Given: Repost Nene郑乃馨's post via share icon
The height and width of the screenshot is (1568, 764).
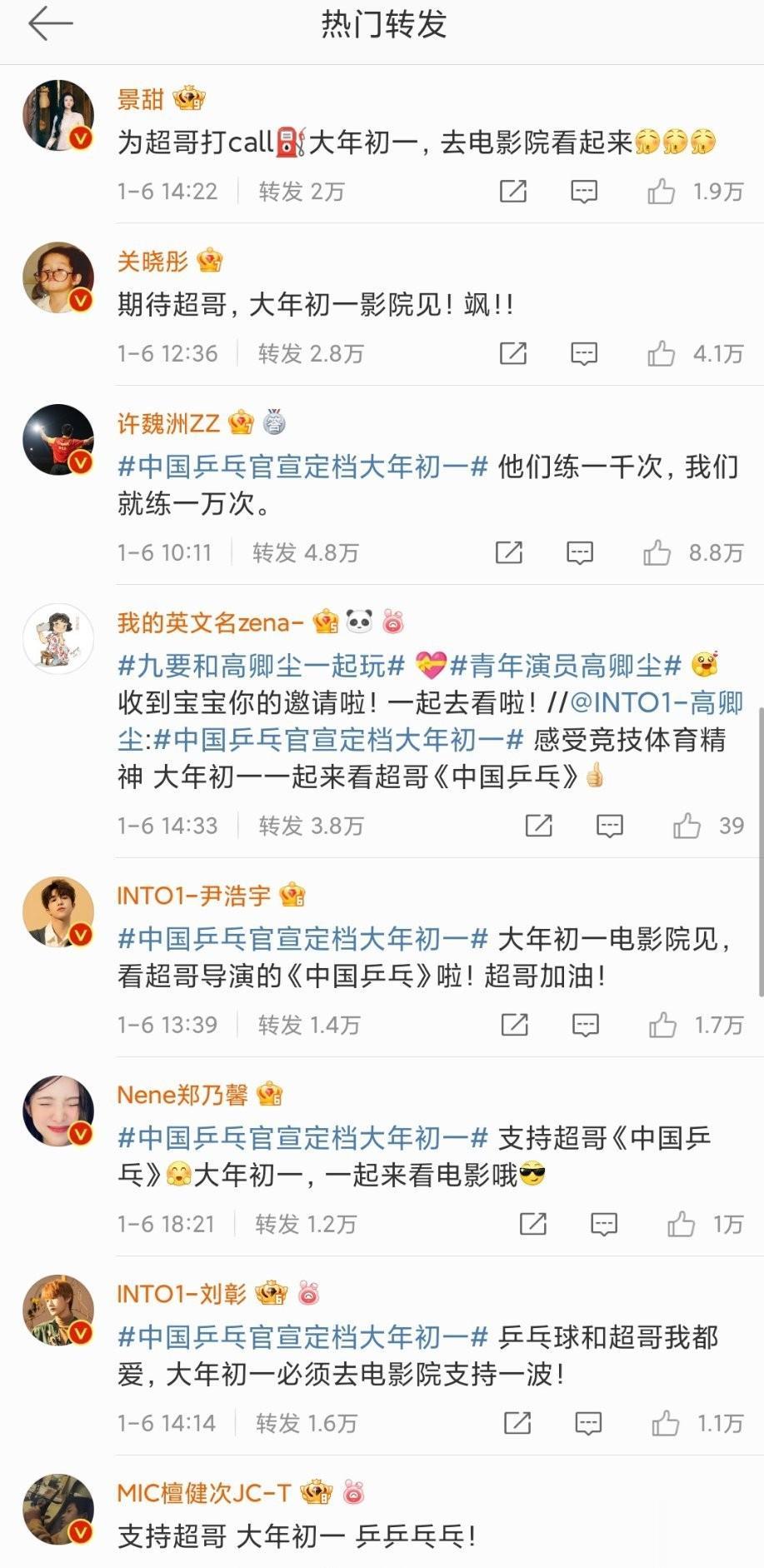Looking at the screenshot, I should tap(532, 1224).
